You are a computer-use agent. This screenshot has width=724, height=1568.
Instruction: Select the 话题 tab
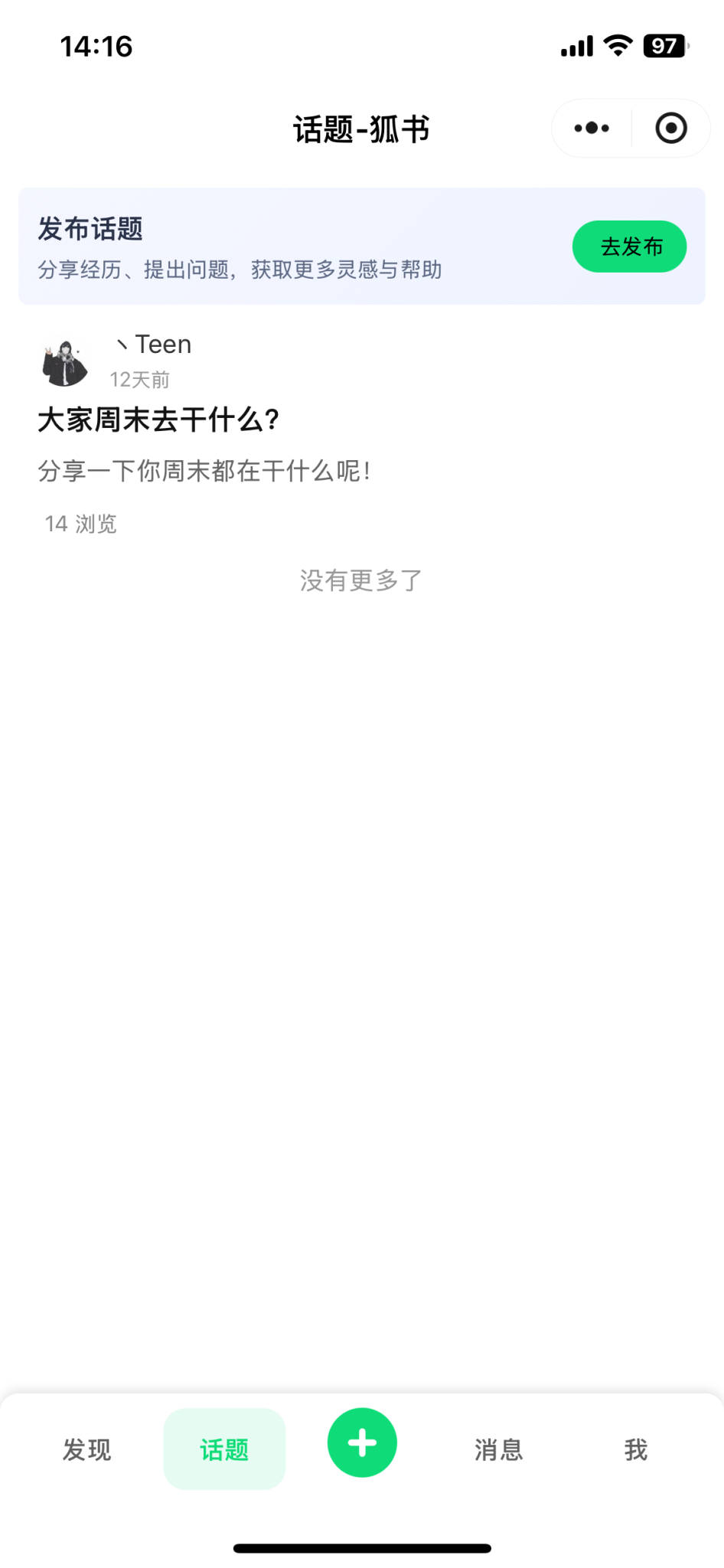point(224,1449)
